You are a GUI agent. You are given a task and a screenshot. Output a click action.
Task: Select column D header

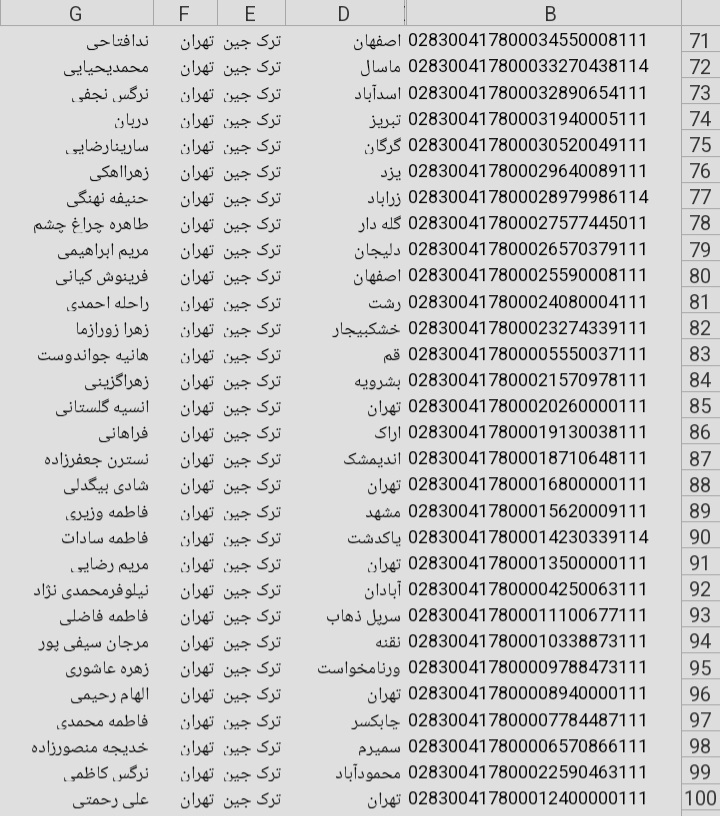pyautogui.click(x=344, y=13)
